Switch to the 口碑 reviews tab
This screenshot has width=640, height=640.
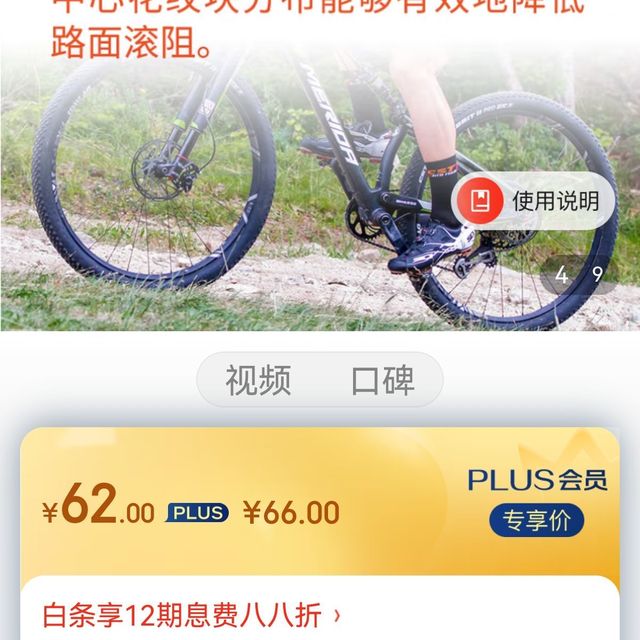point(382,380)
